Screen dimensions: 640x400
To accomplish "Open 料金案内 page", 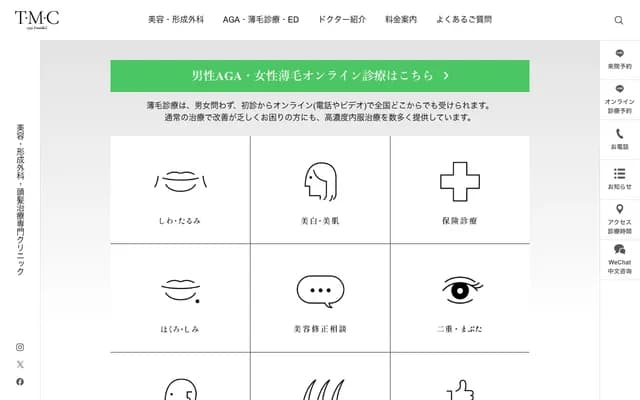I will 401,20.
